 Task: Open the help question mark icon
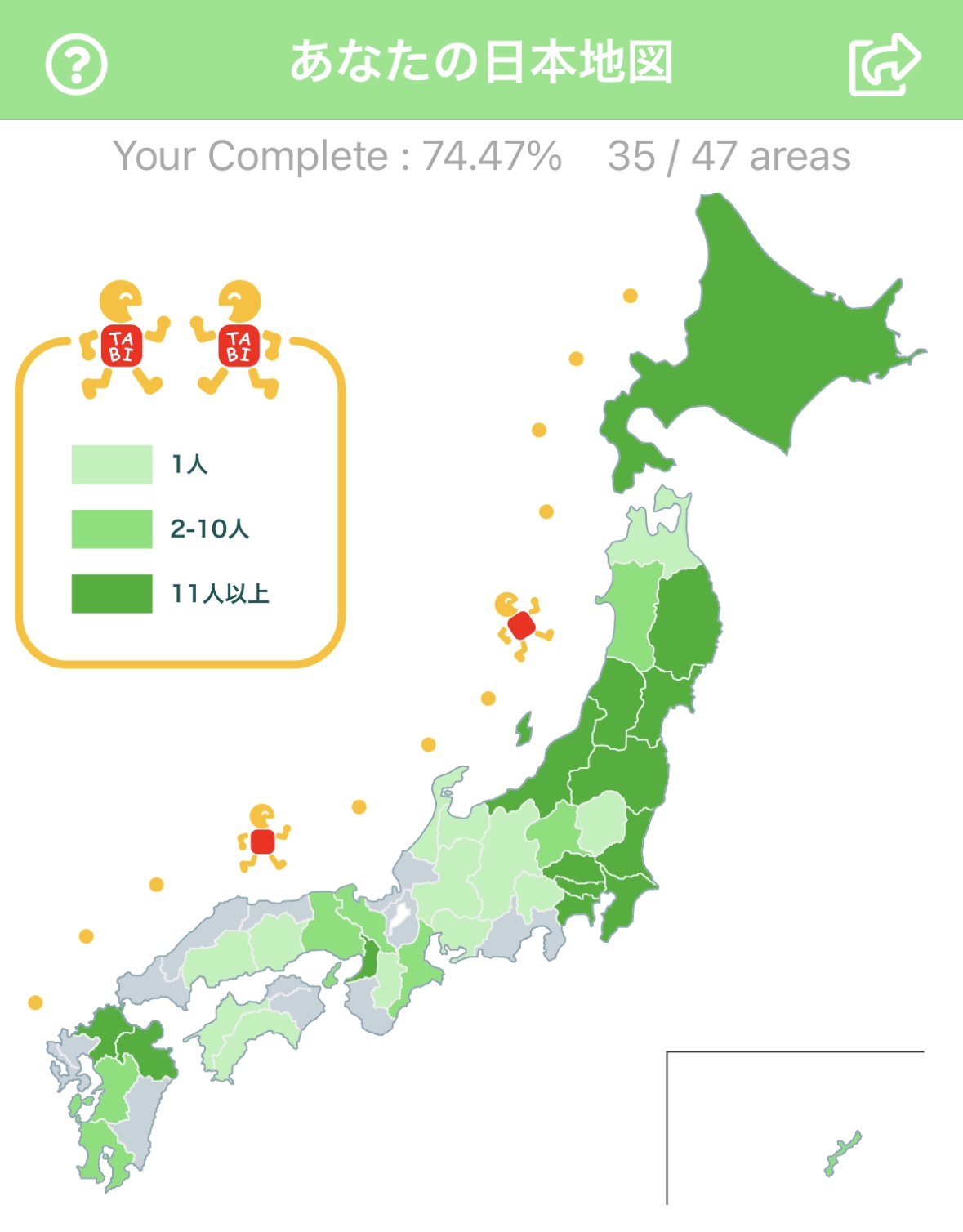[x=76, y=65]
